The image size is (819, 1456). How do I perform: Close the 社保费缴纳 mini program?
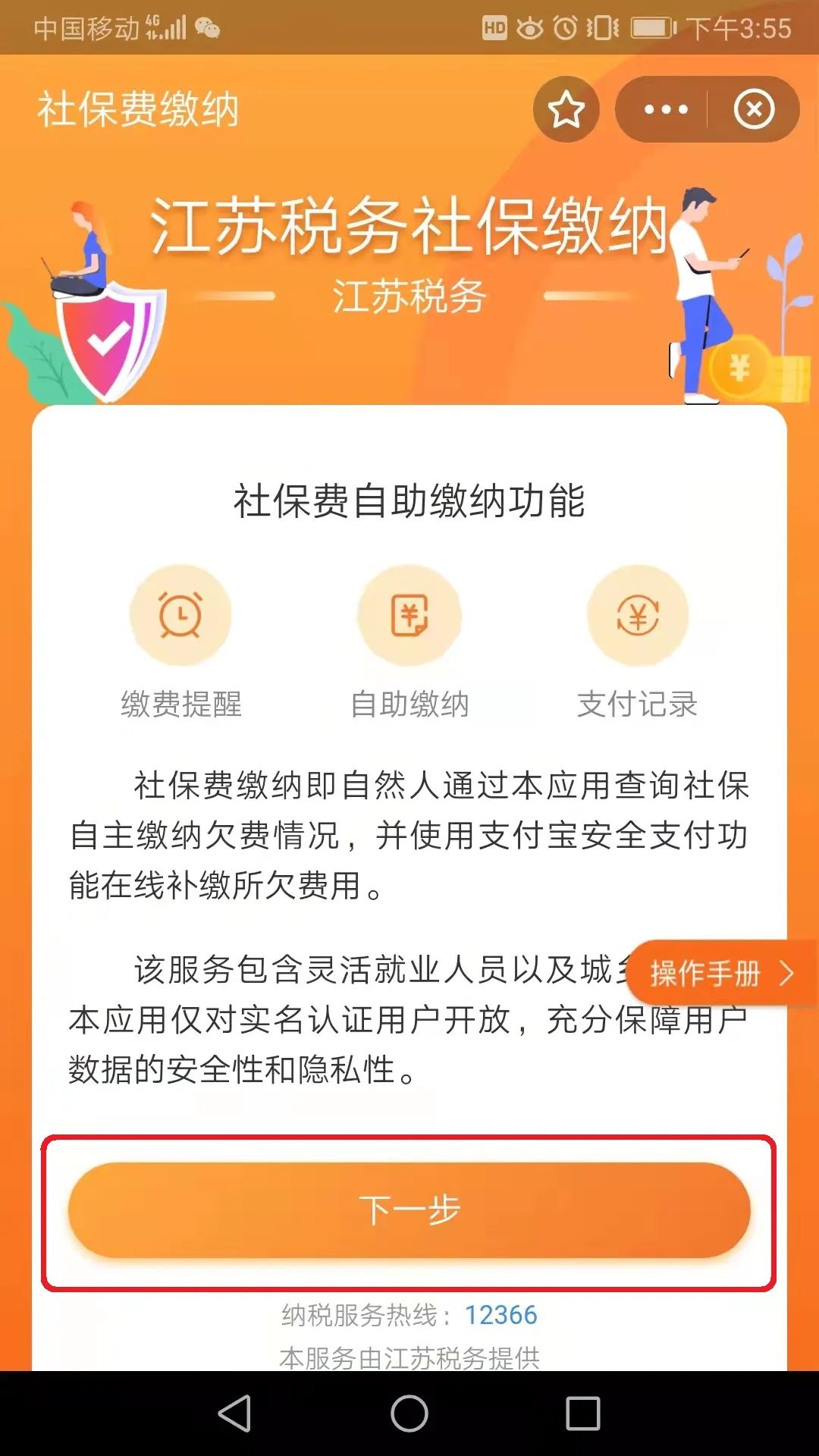(x=754, y=110)
